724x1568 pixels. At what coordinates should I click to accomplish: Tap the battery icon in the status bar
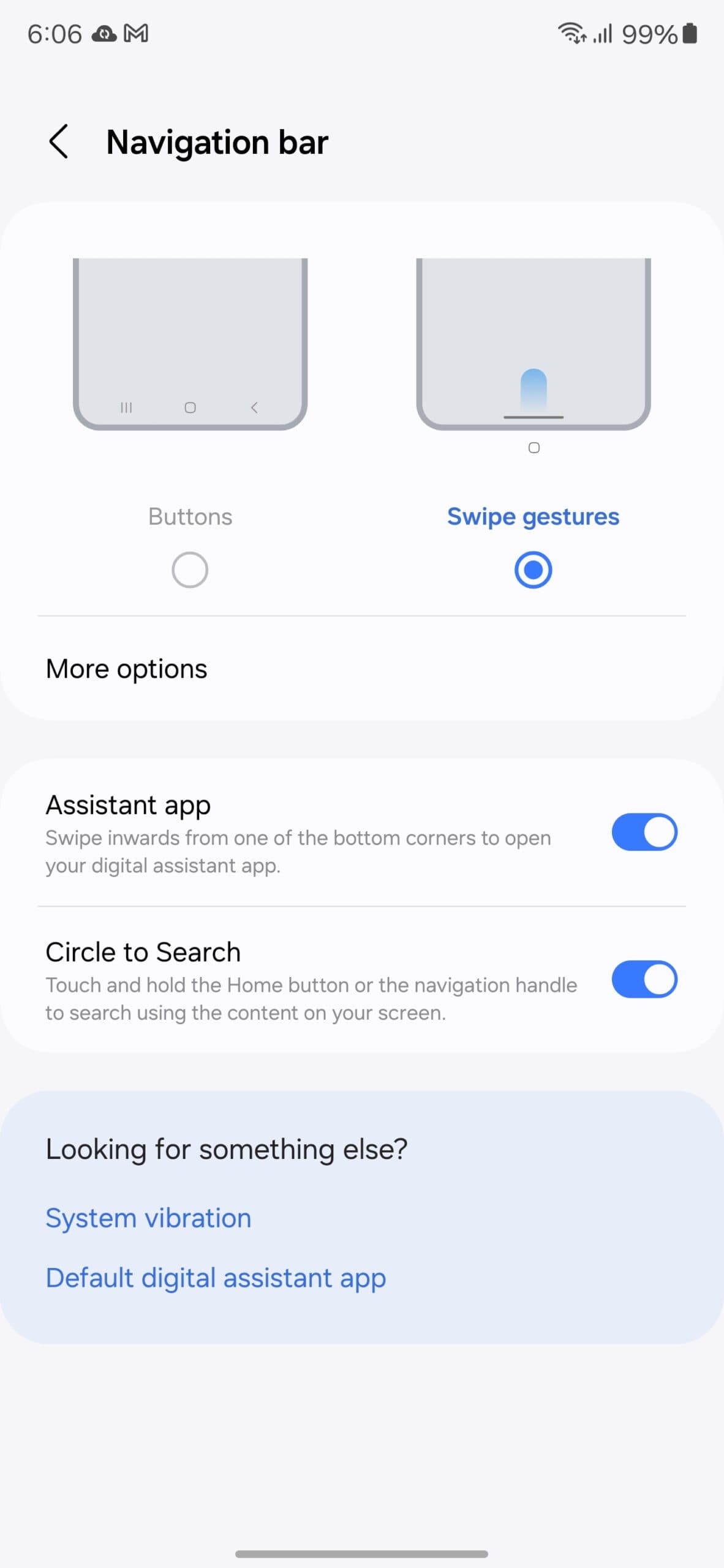688,34
